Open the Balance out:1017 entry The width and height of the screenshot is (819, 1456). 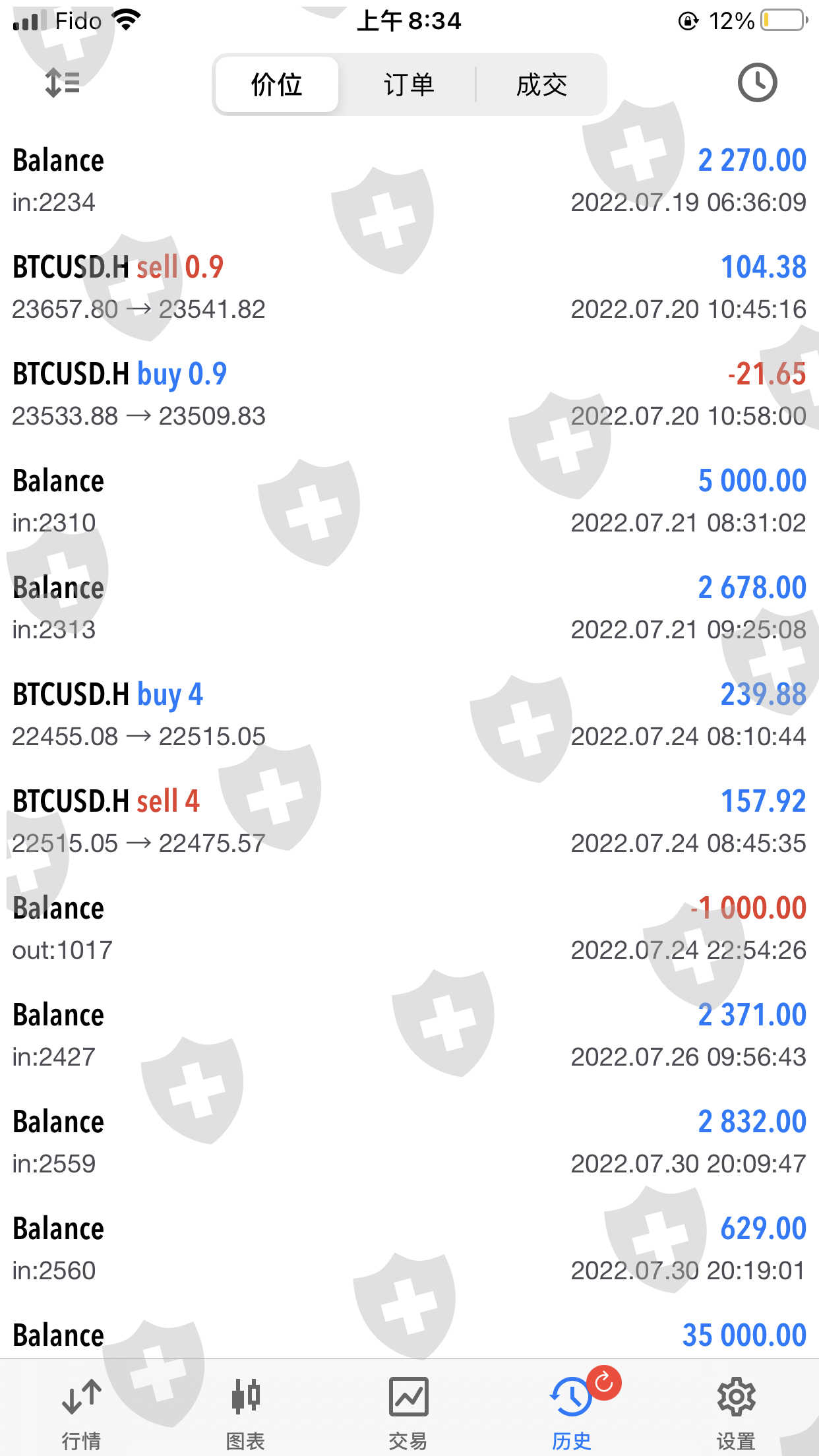[x=409, y=928]
